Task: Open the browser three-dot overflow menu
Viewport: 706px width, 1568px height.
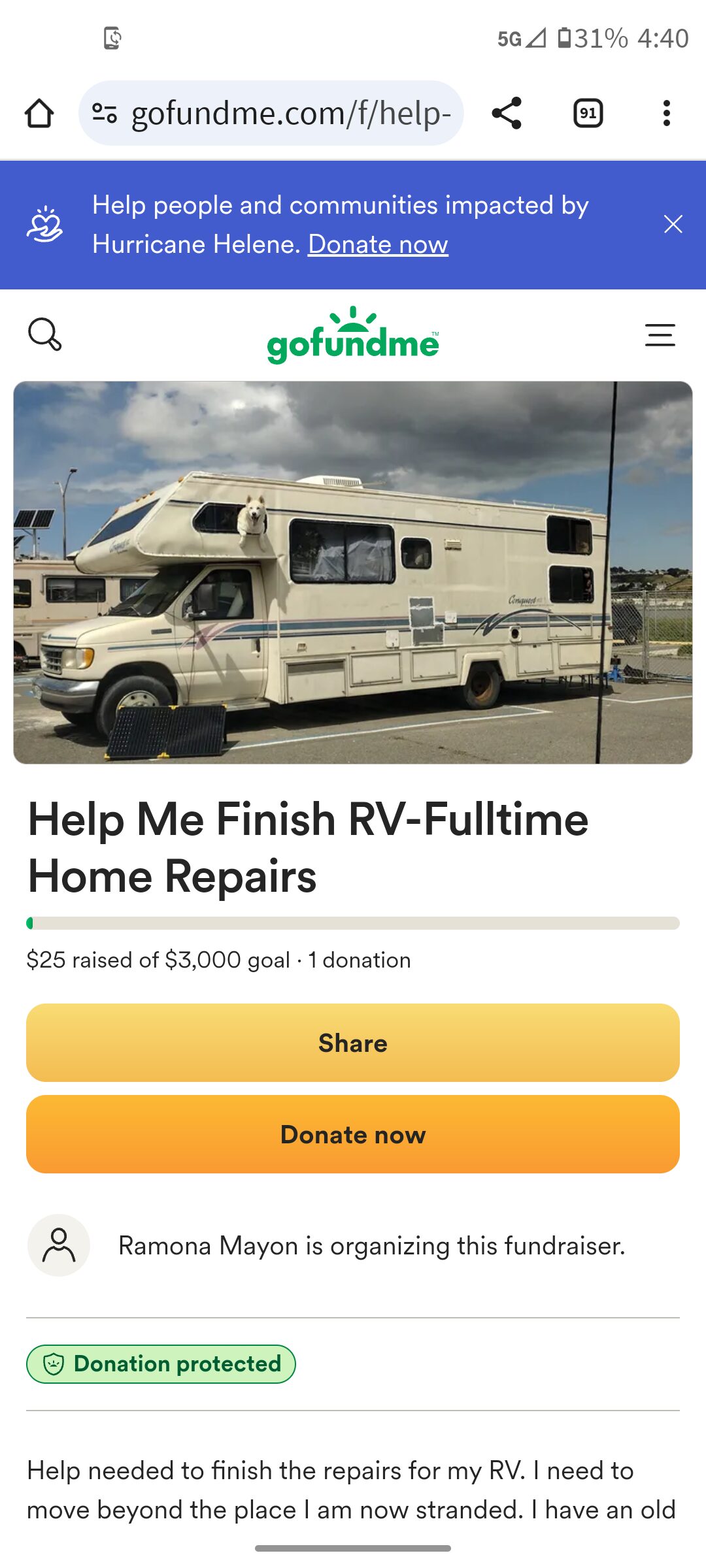Action: 666,113
